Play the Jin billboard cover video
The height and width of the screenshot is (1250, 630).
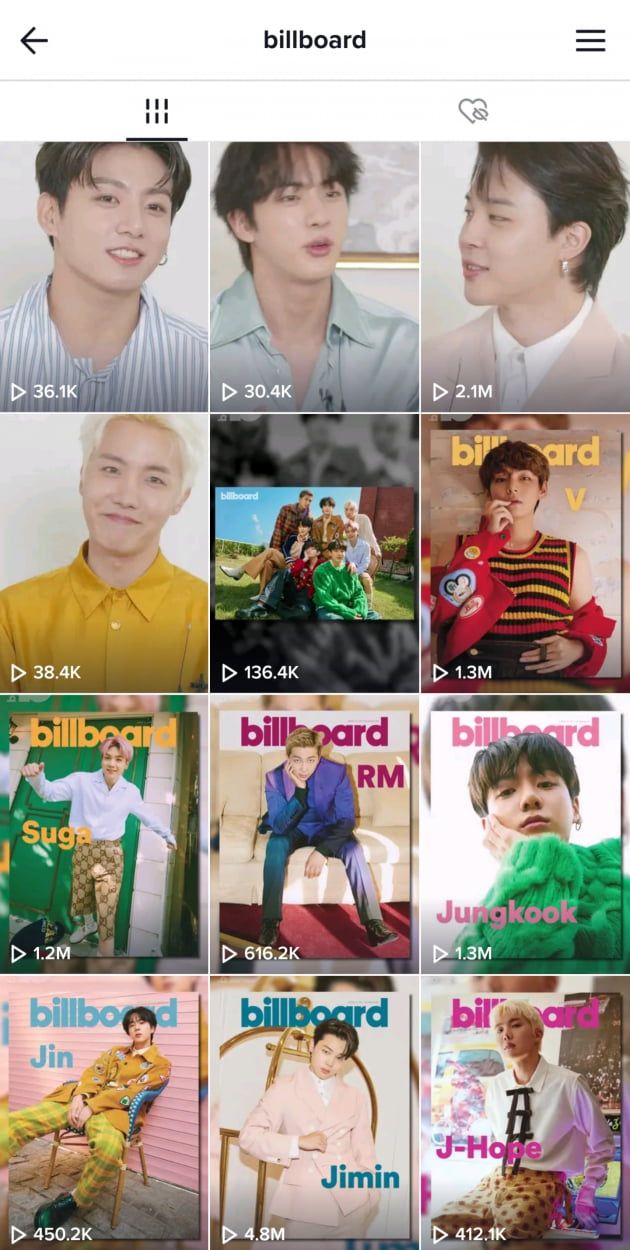pos(104,1113)
